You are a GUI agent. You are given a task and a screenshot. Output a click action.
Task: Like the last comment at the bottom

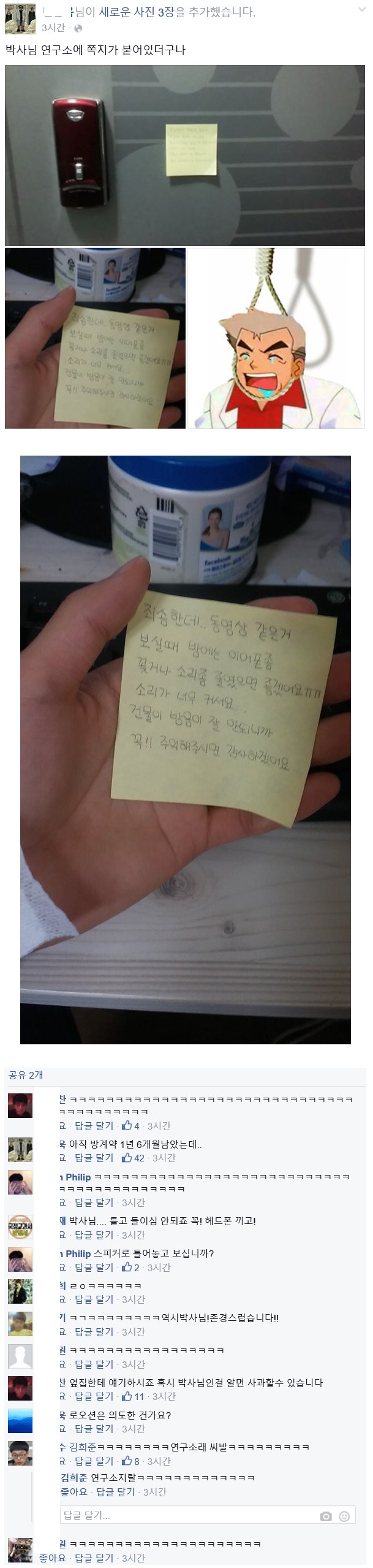[x=52, y=1558]
